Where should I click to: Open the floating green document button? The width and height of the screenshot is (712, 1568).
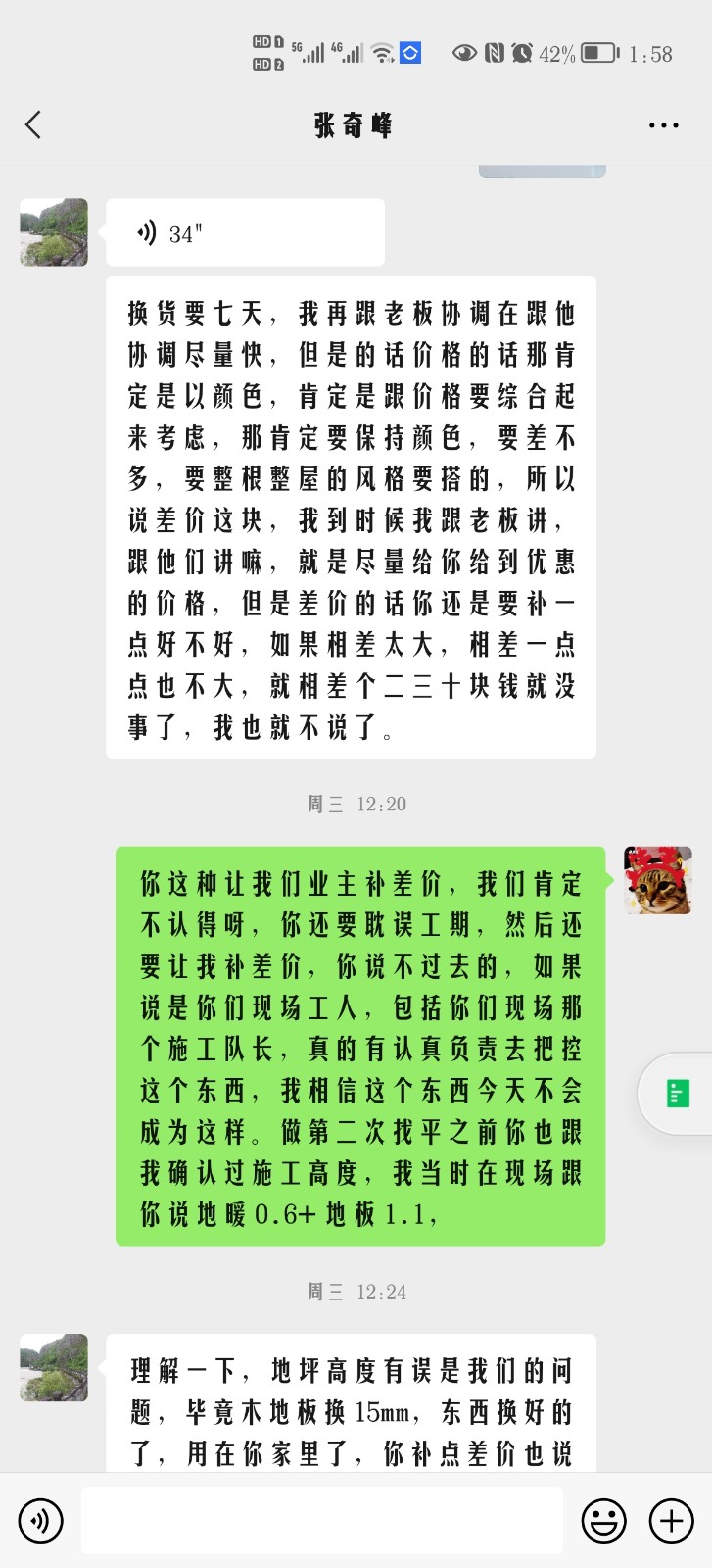click(679, 1093)
